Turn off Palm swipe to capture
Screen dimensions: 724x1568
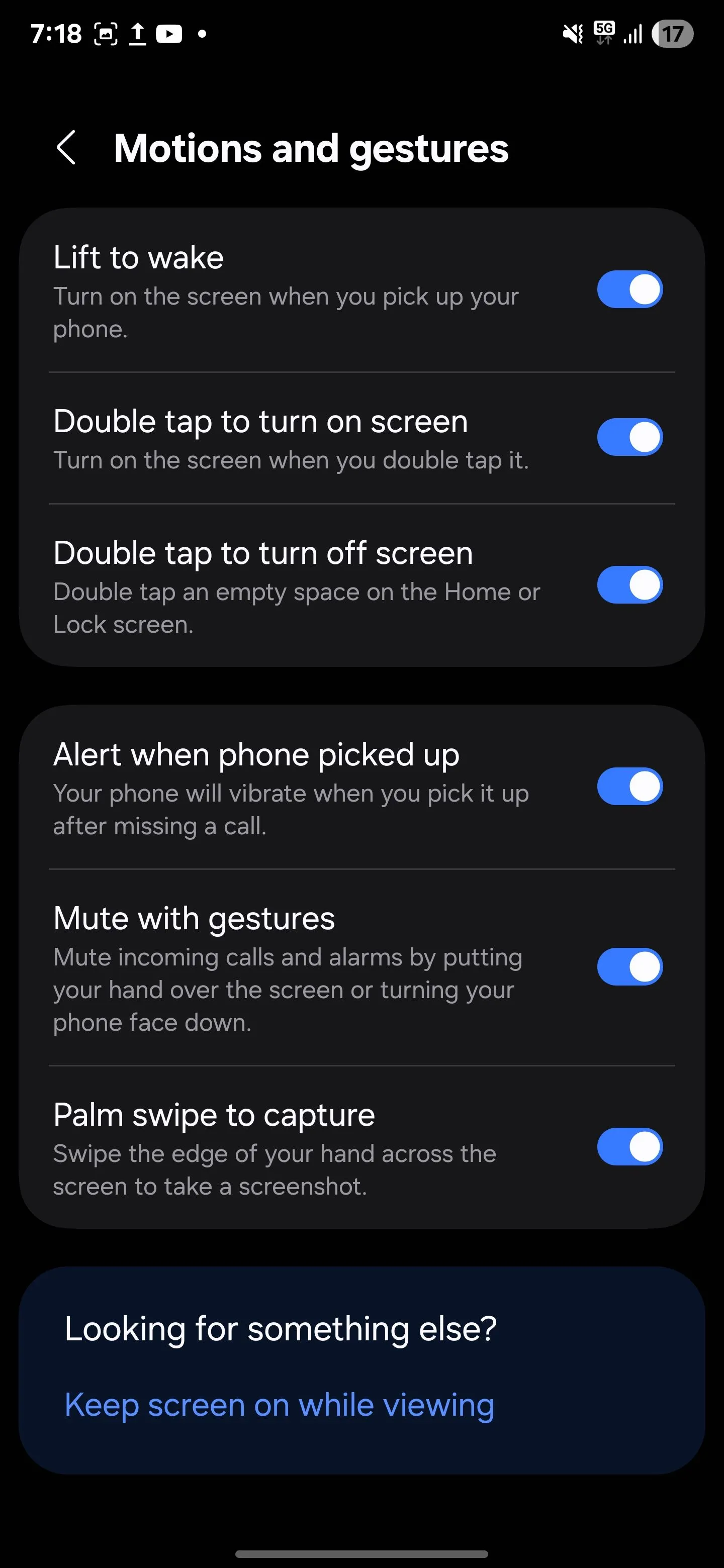pyautogui.click(x=629, y=1147)
